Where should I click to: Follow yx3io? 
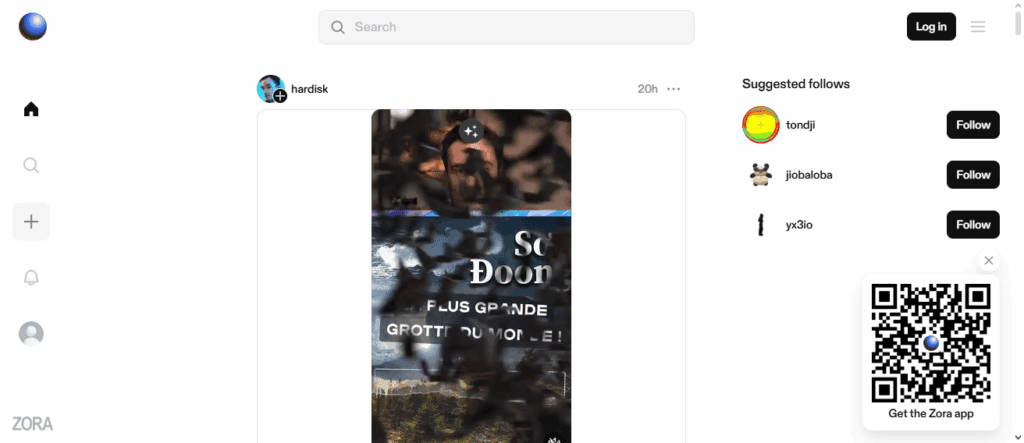pyautogui.click(x=972, y=225)
